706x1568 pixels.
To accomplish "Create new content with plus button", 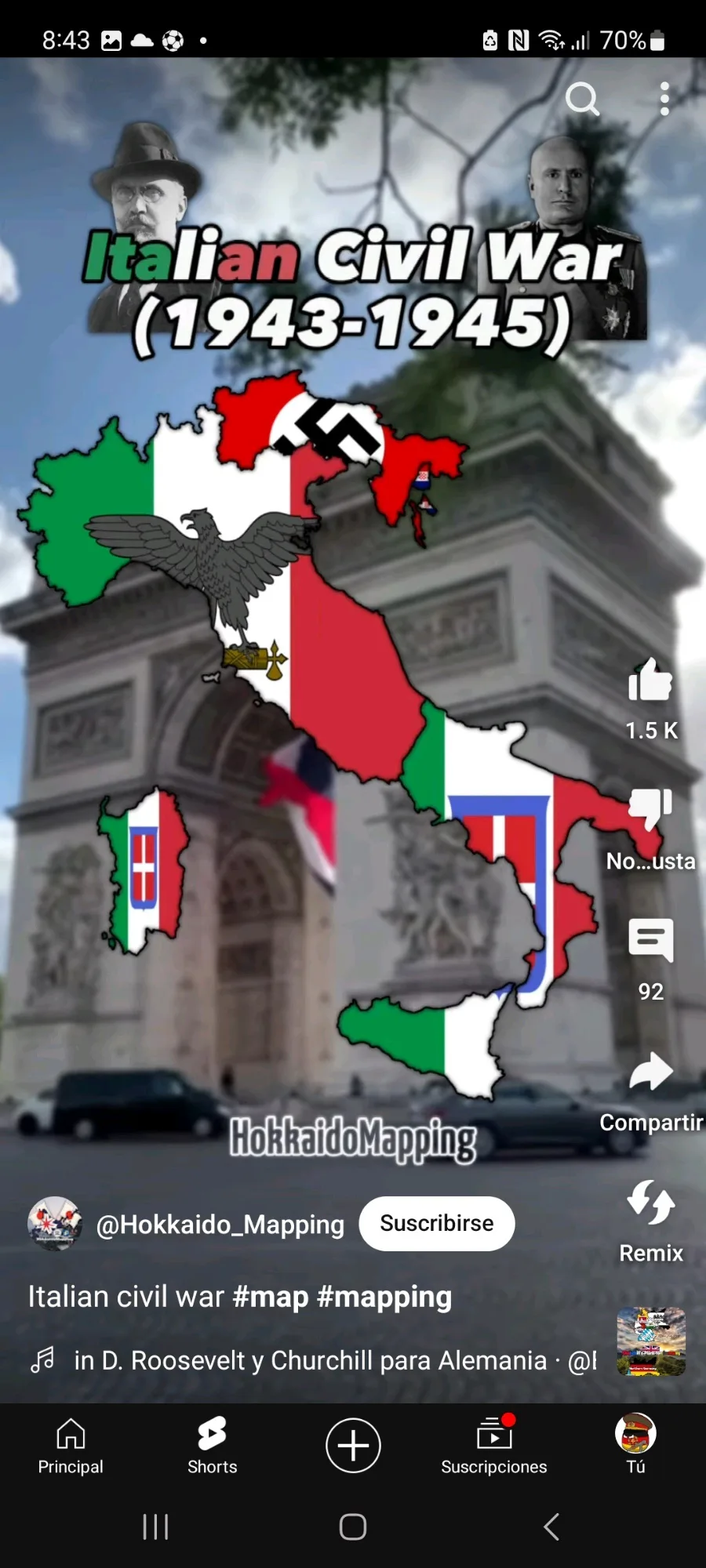I will click(x=353, y=1445).
